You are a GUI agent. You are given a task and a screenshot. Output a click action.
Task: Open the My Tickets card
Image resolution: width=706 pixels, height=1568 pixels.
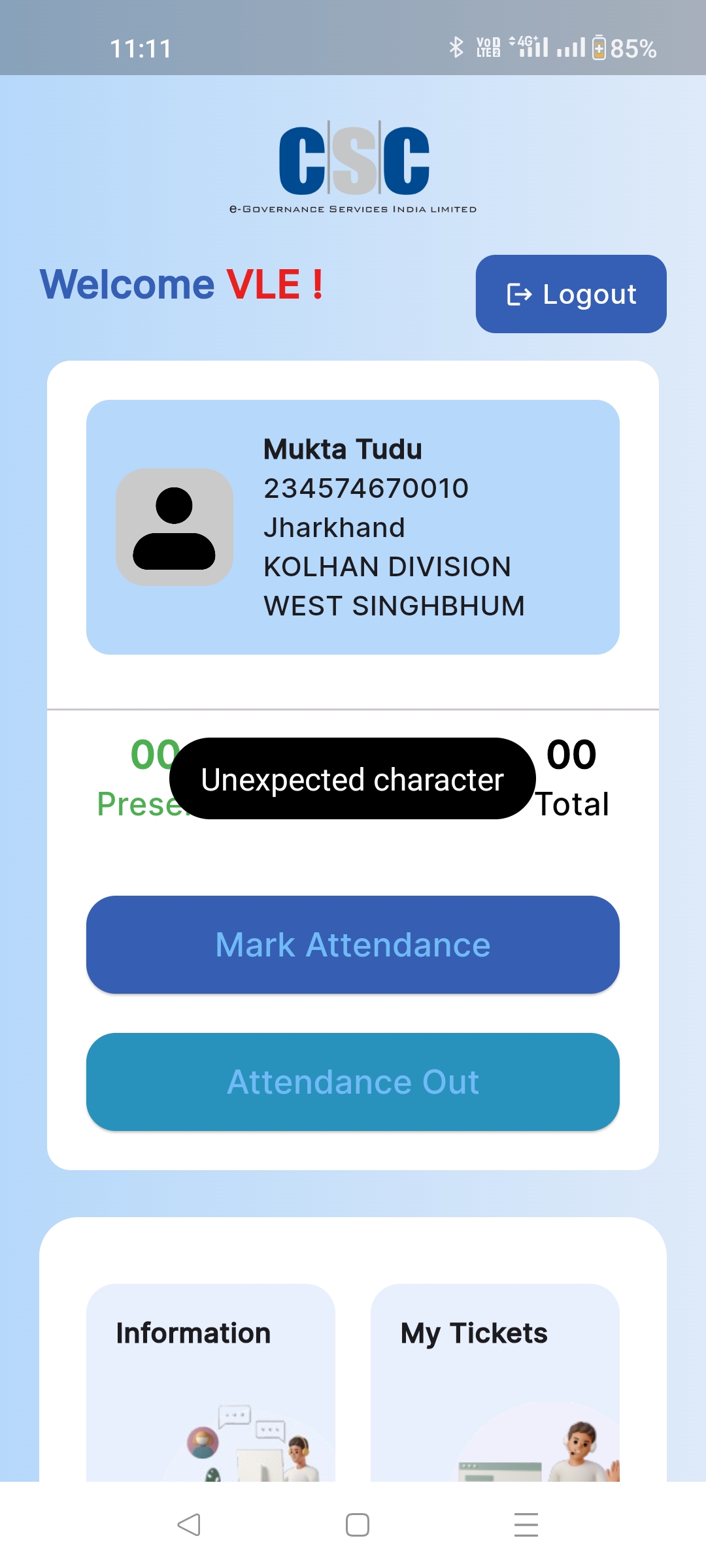pos(495,1382)
